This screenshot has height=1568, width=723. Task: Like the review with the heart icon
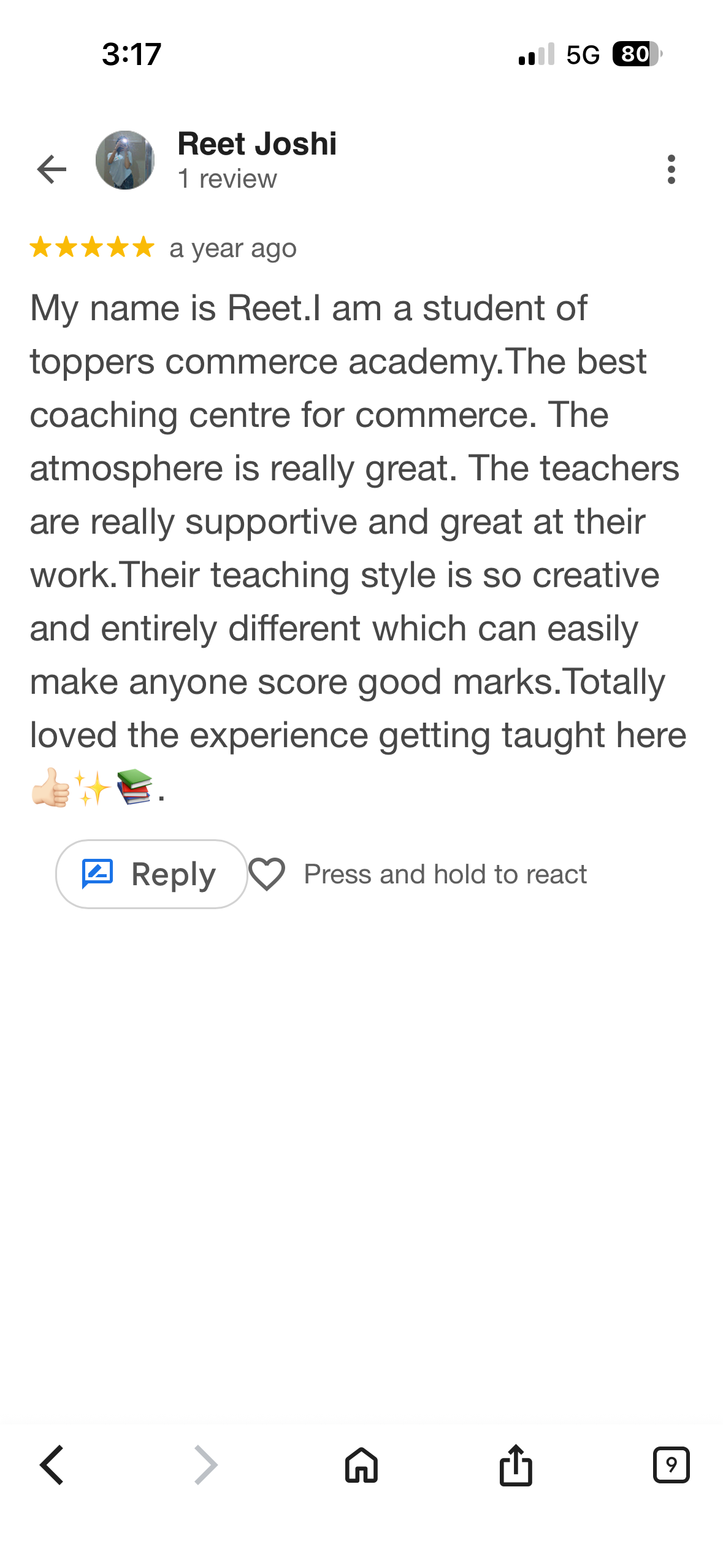pos(267,874)
